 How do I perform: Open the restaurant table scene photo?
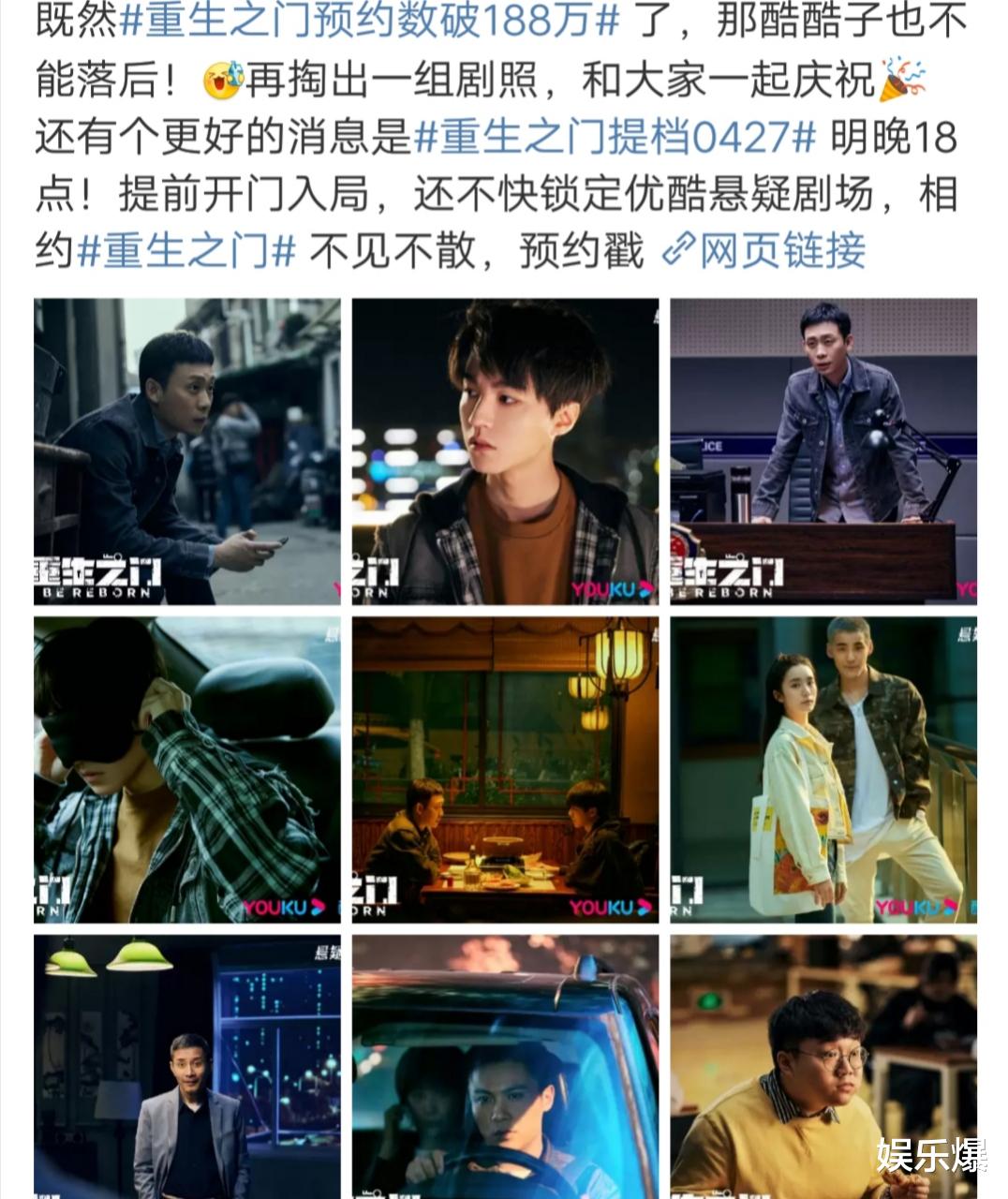[505, 770]
